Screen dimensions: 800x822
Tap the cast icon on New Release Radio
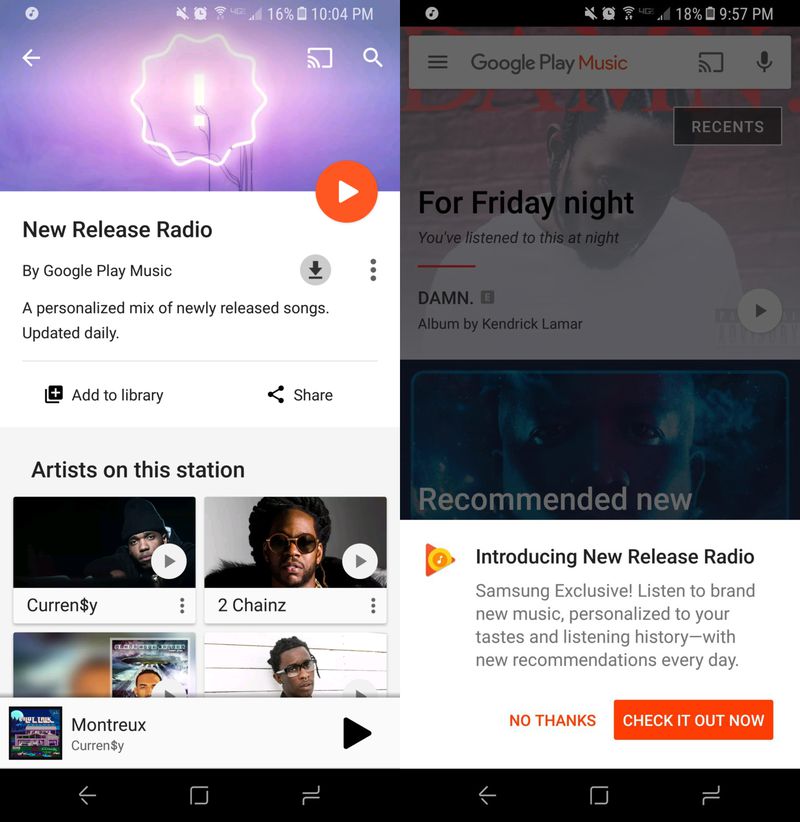[x=319, y=58]
